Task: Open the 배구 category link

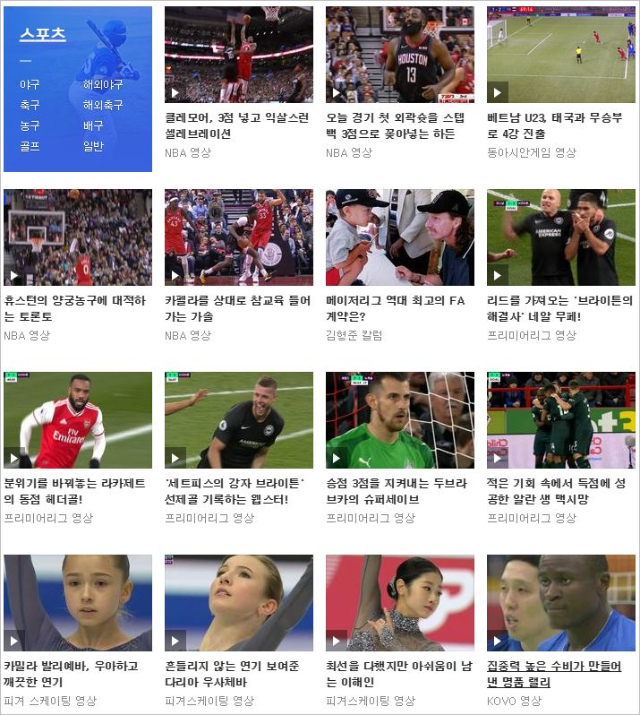Action: (x=93, y=126)
